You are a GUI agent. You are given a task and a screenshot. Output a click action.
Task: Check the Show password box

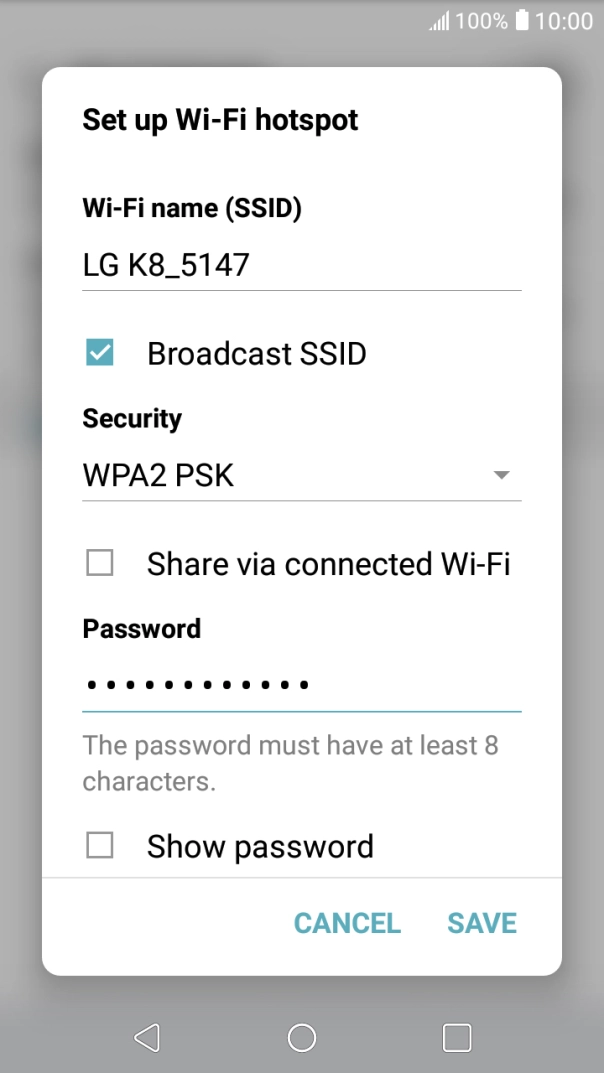(100, 847)
